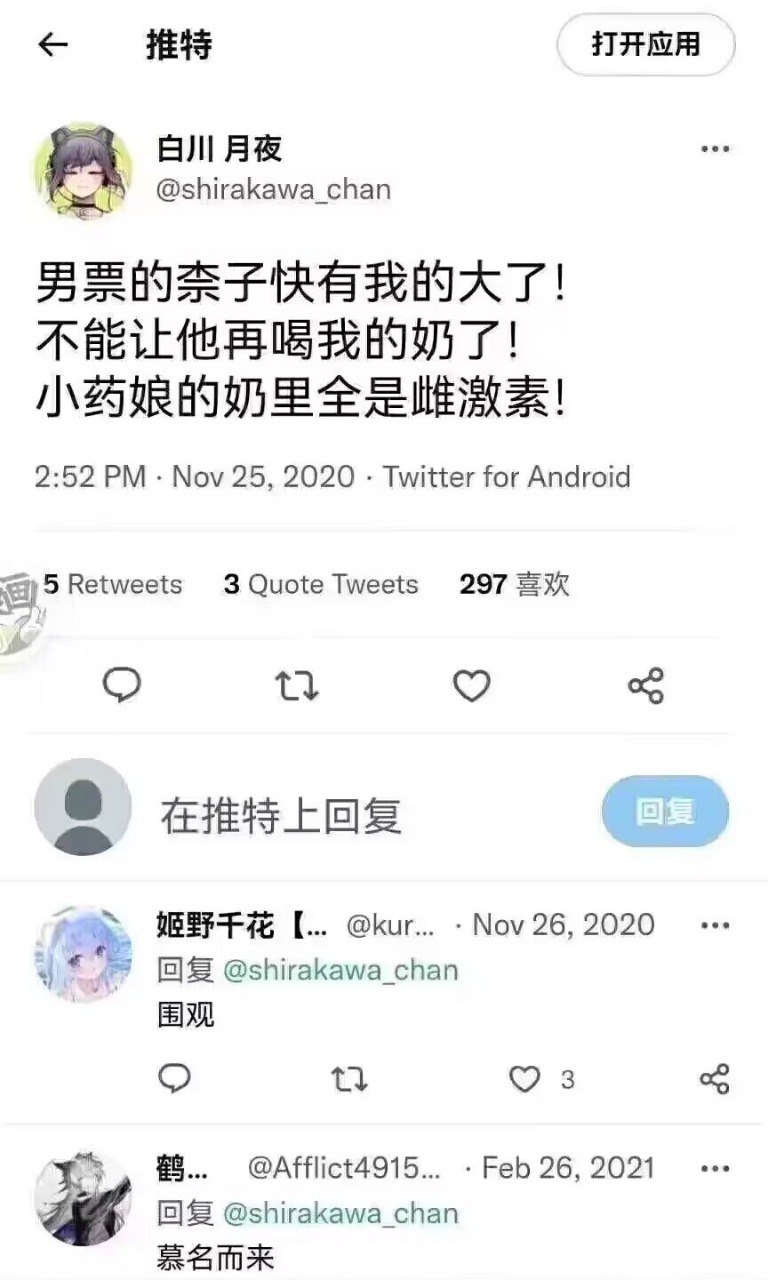Share 姬野千花's reply

(715, 1079)
